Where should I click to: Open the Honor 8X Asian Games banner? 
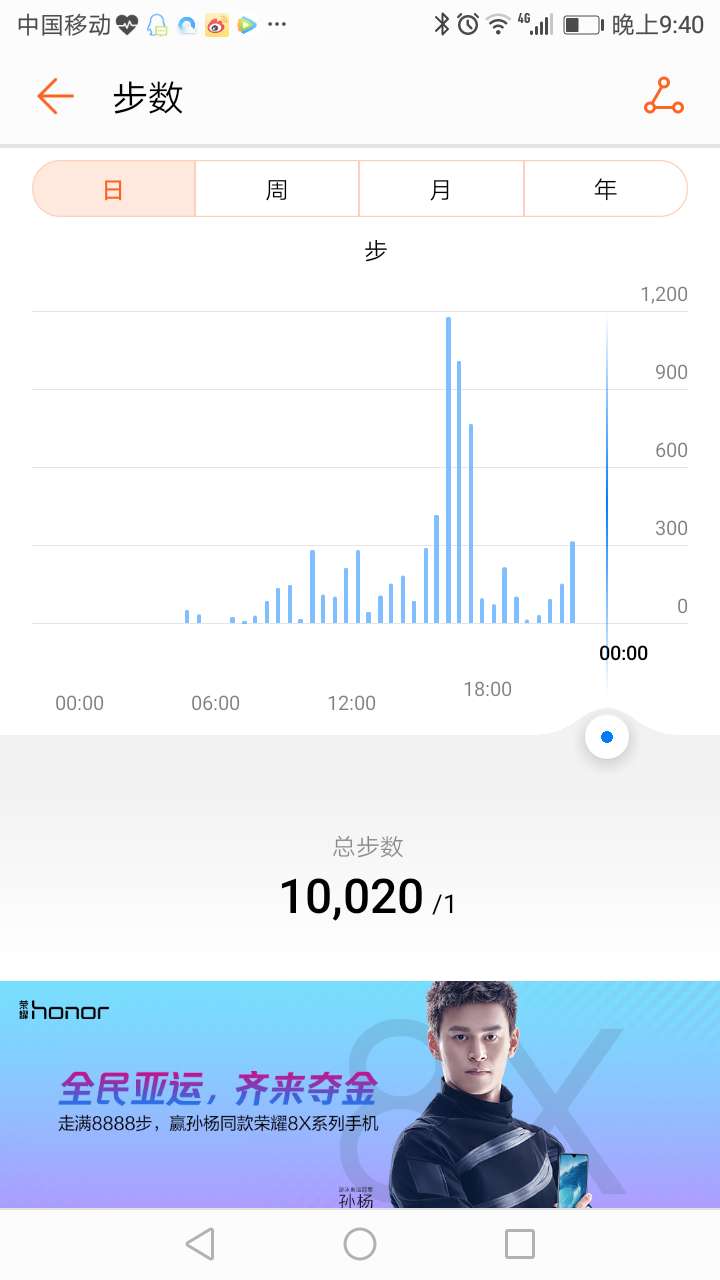tap(360, 1094)
